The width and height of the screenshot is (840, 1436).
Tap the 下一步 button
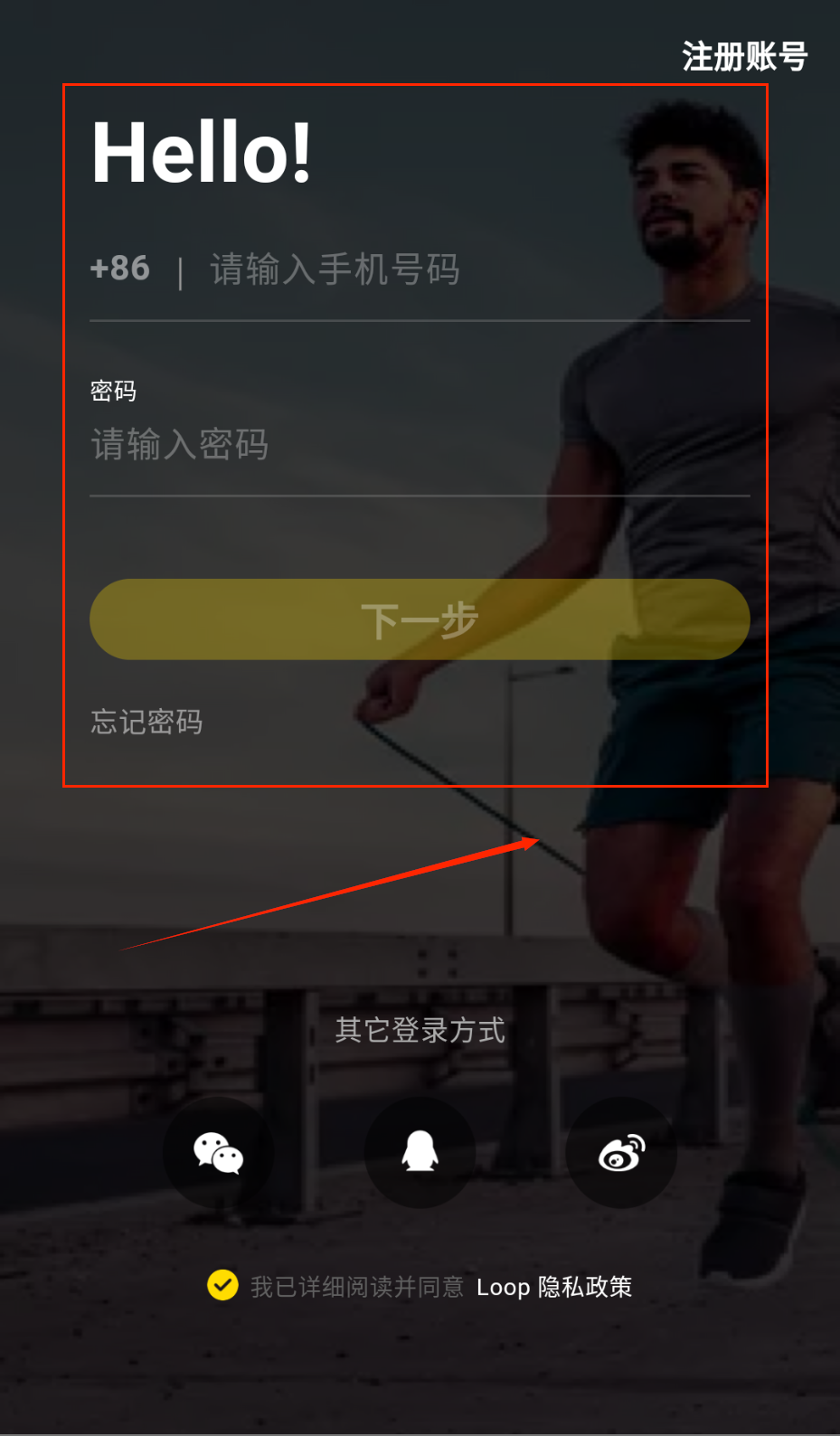point(420,619)
